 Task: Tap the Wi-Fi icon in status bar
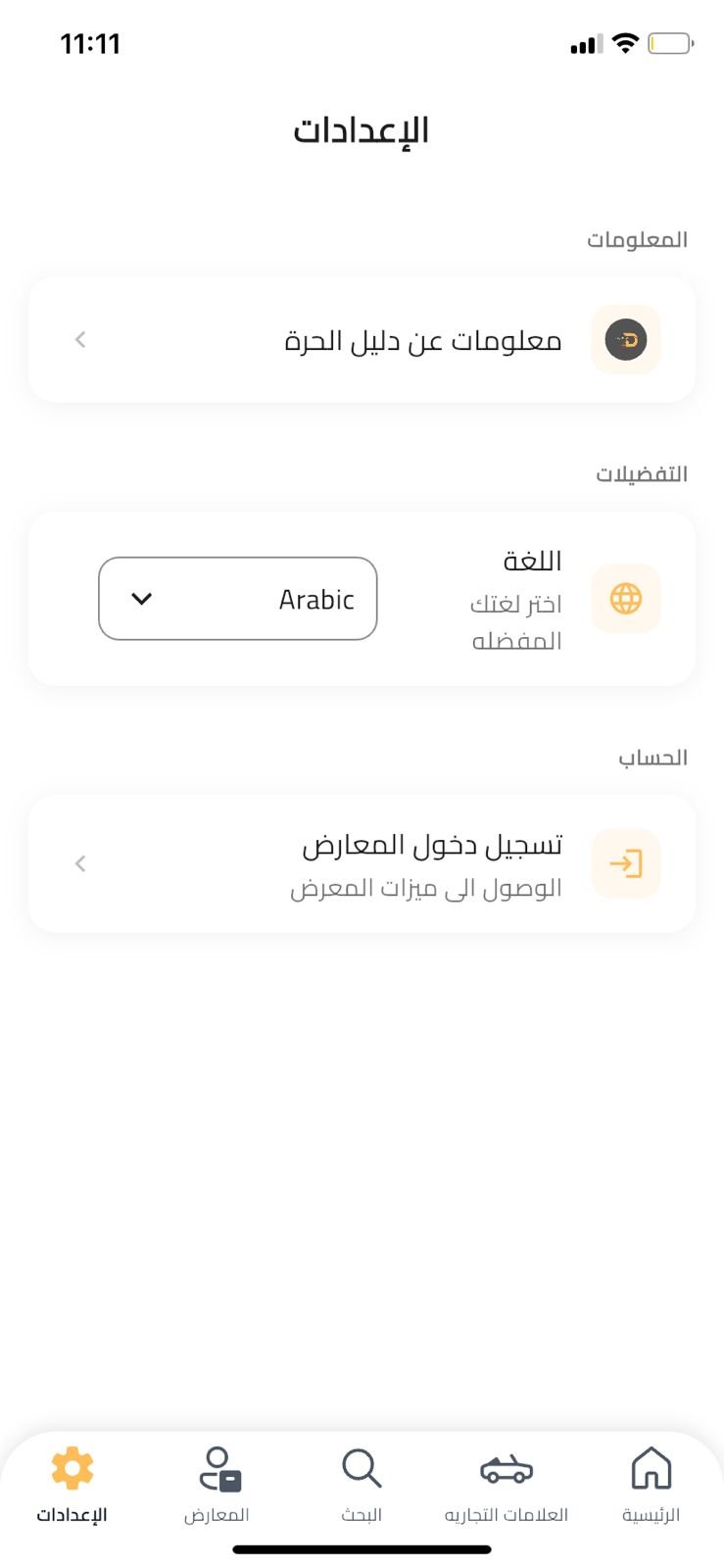point(624,41)
